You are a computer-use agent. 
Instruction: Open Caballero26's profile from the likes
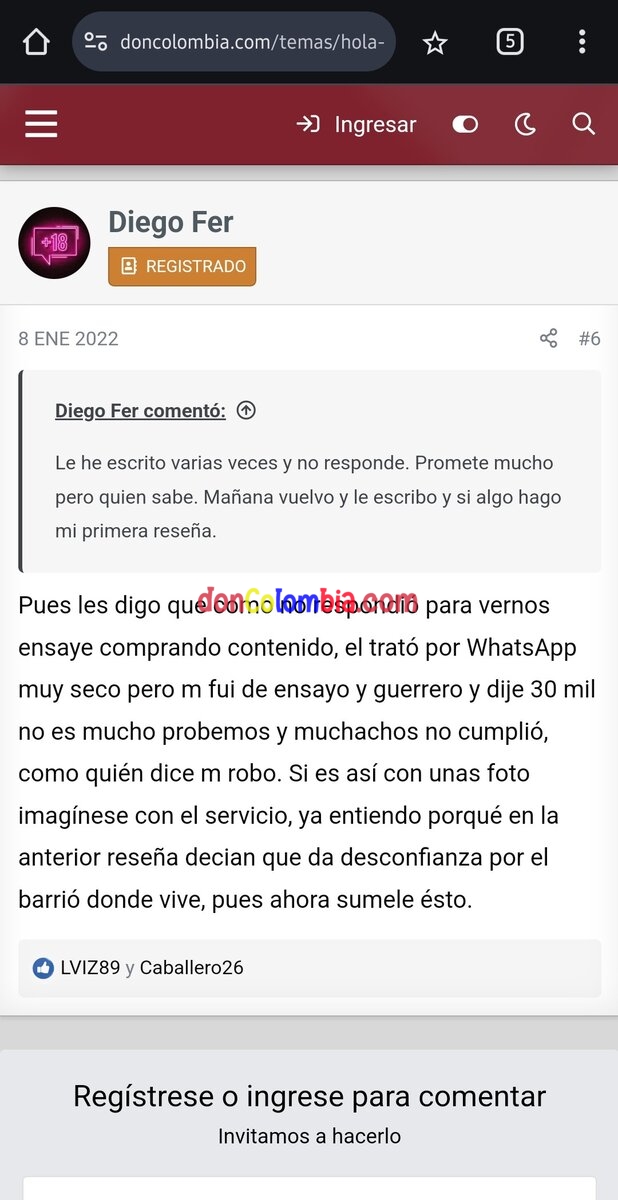(191, 968)
